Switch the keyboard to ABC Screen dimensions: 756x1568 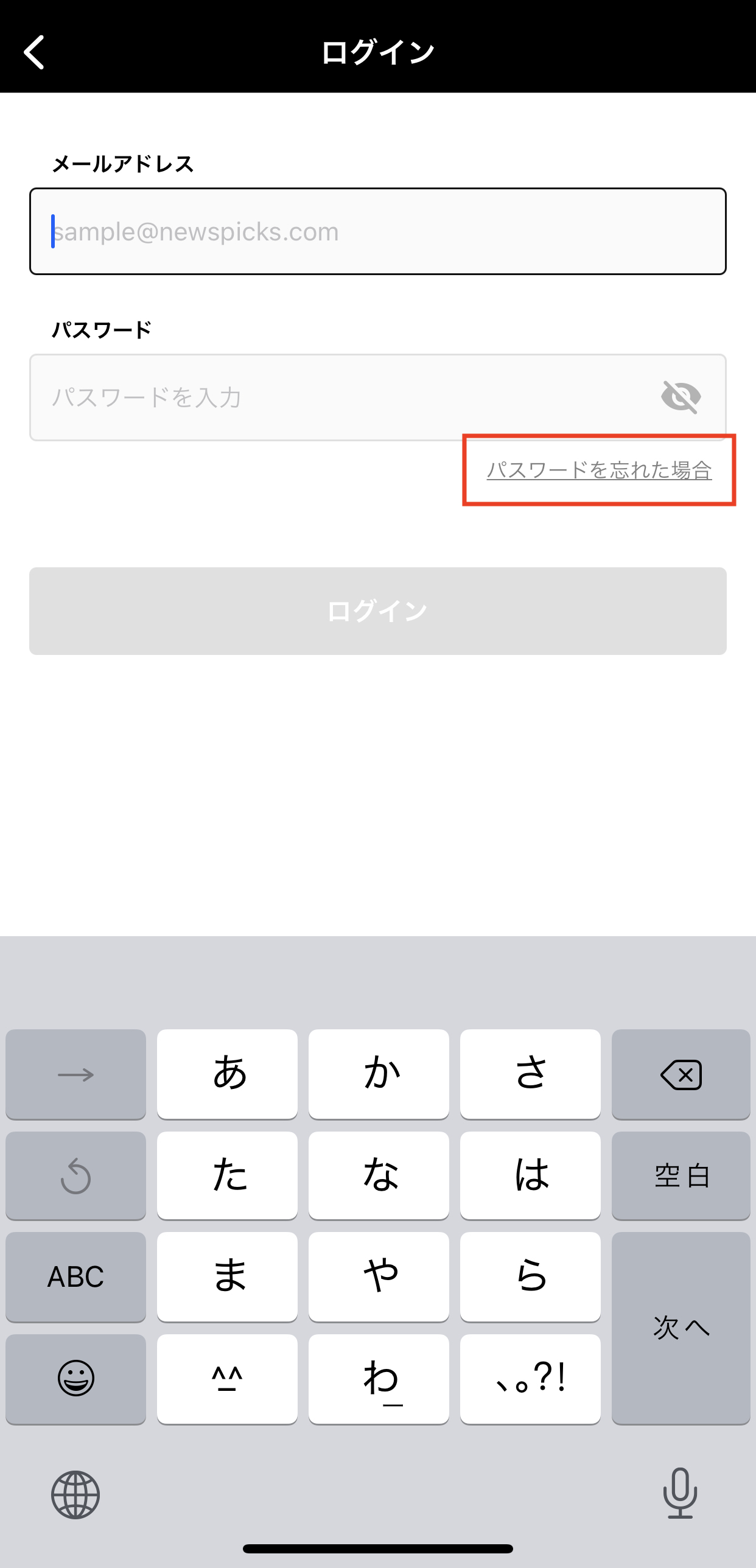coord(75,1277)
